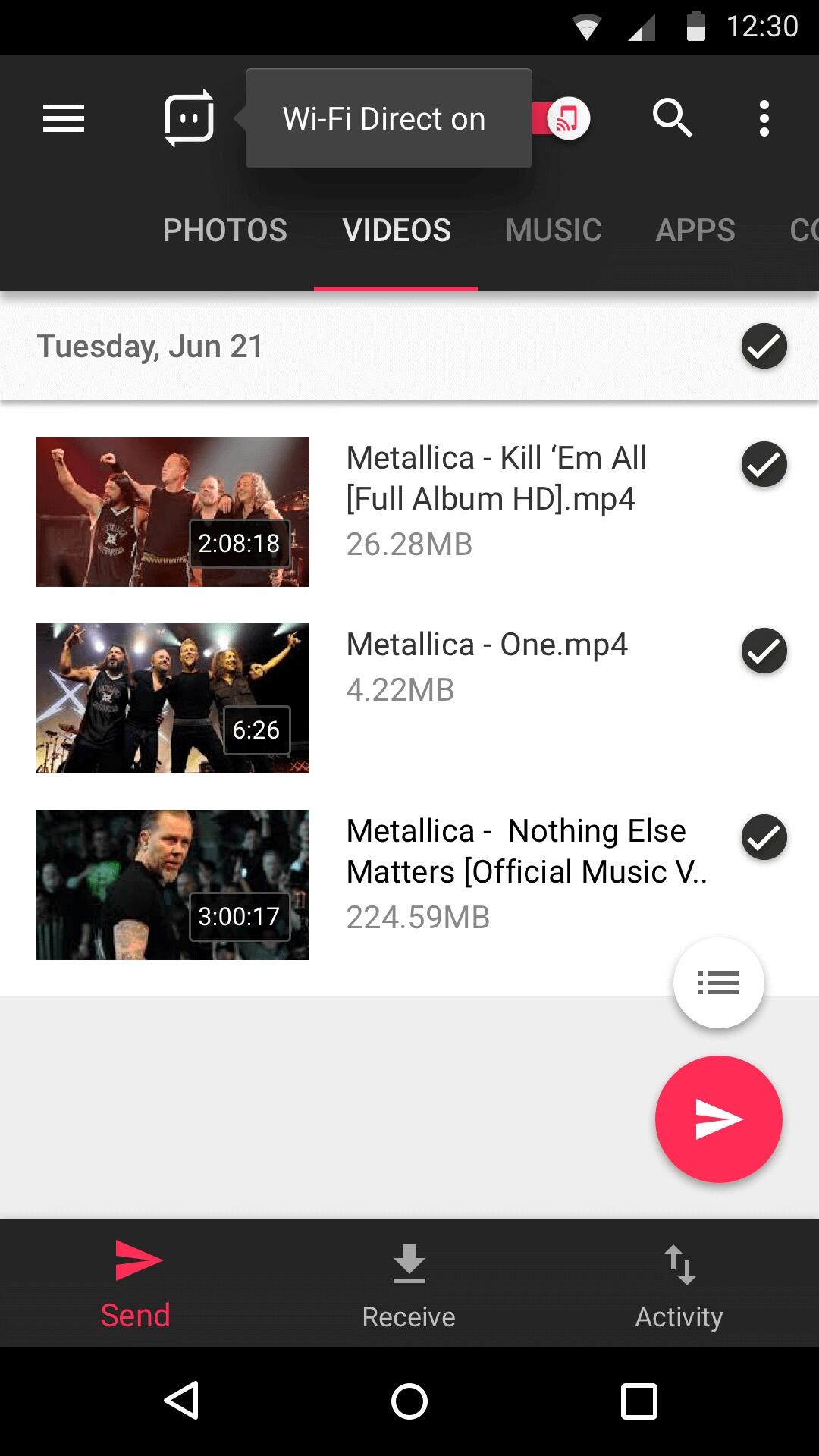Image resolution: width=819 pixels, height=1456 pixels.
Task: Open the Activity tab
Action: (x=679, y=1283)
